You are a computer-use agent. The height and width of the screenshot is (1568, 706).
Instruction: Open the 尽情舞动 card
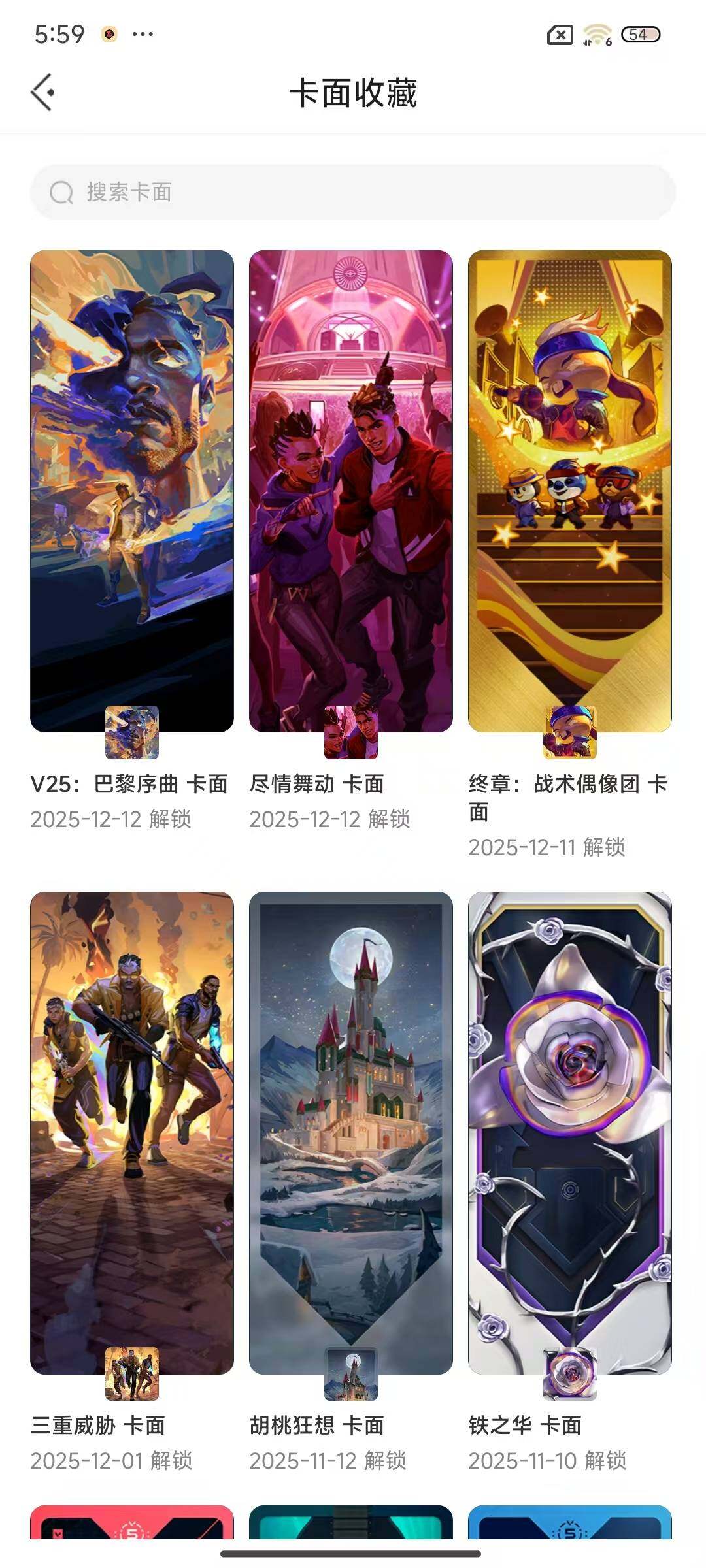pos(350,491)
